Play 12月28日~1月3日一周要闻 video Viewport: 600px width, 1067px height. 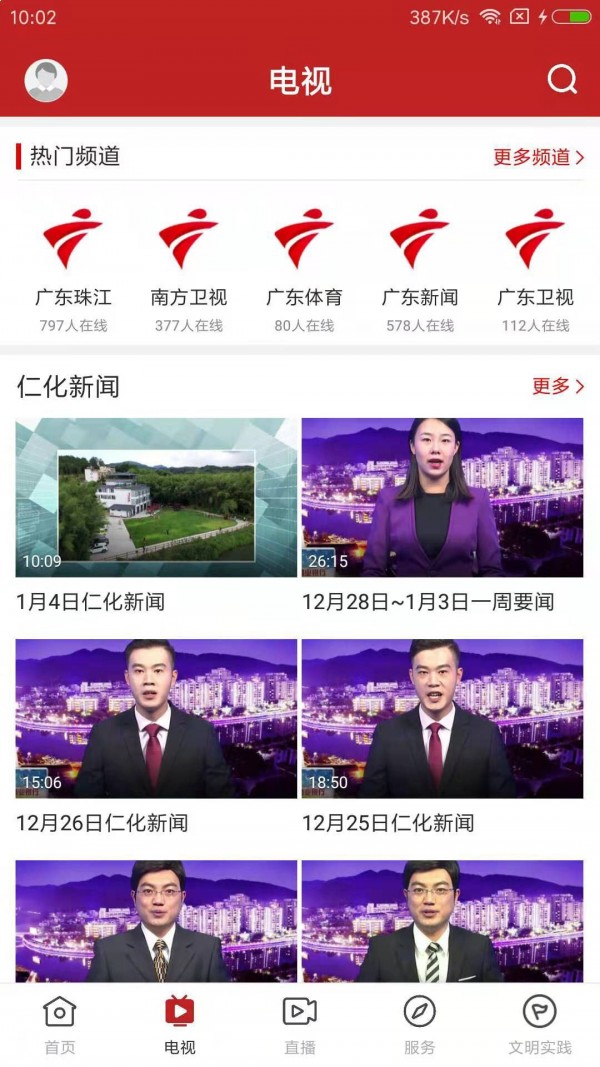pyautogui.click(x=442, y=498)
